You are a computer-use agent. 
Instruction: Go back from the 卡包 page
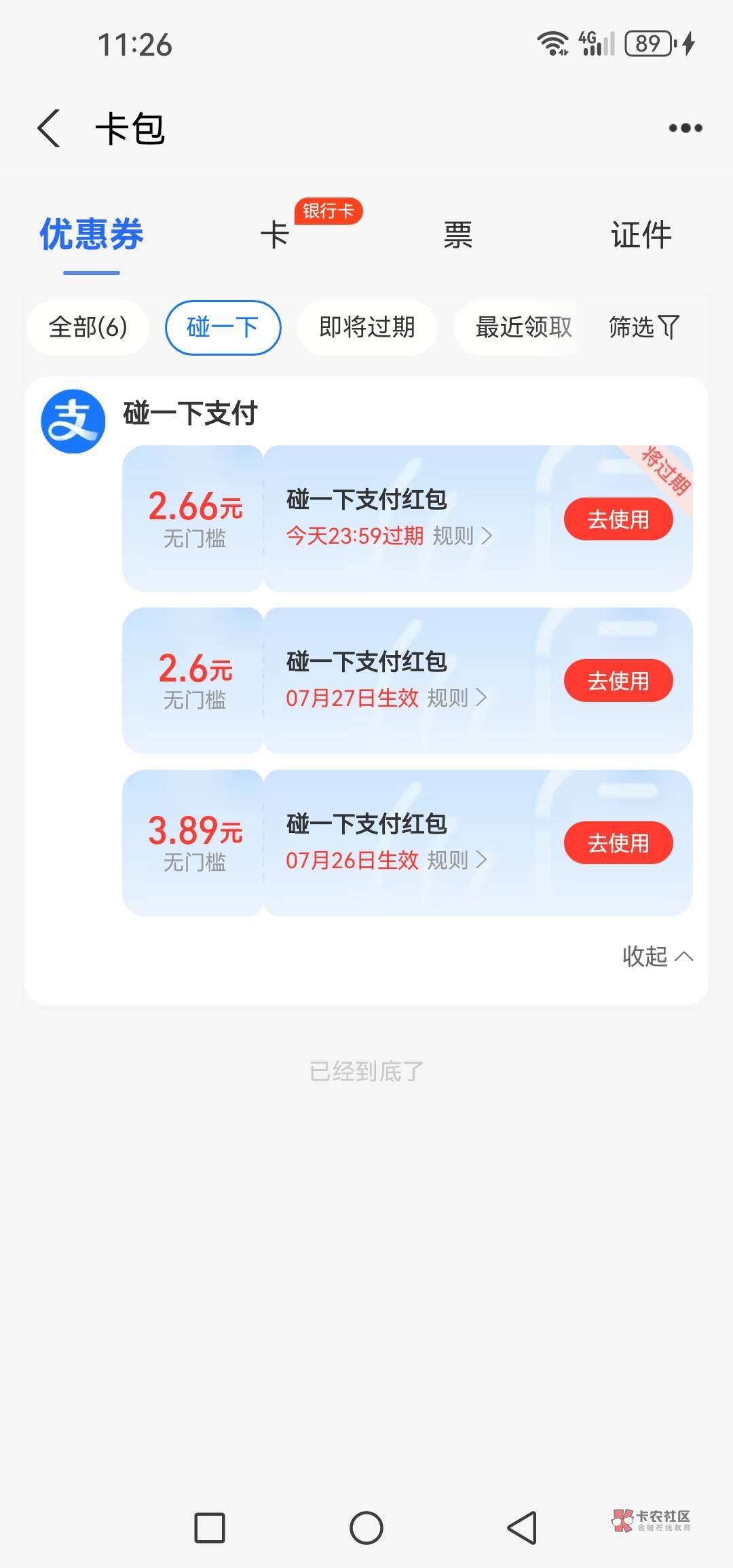click(x=49, y=128)
